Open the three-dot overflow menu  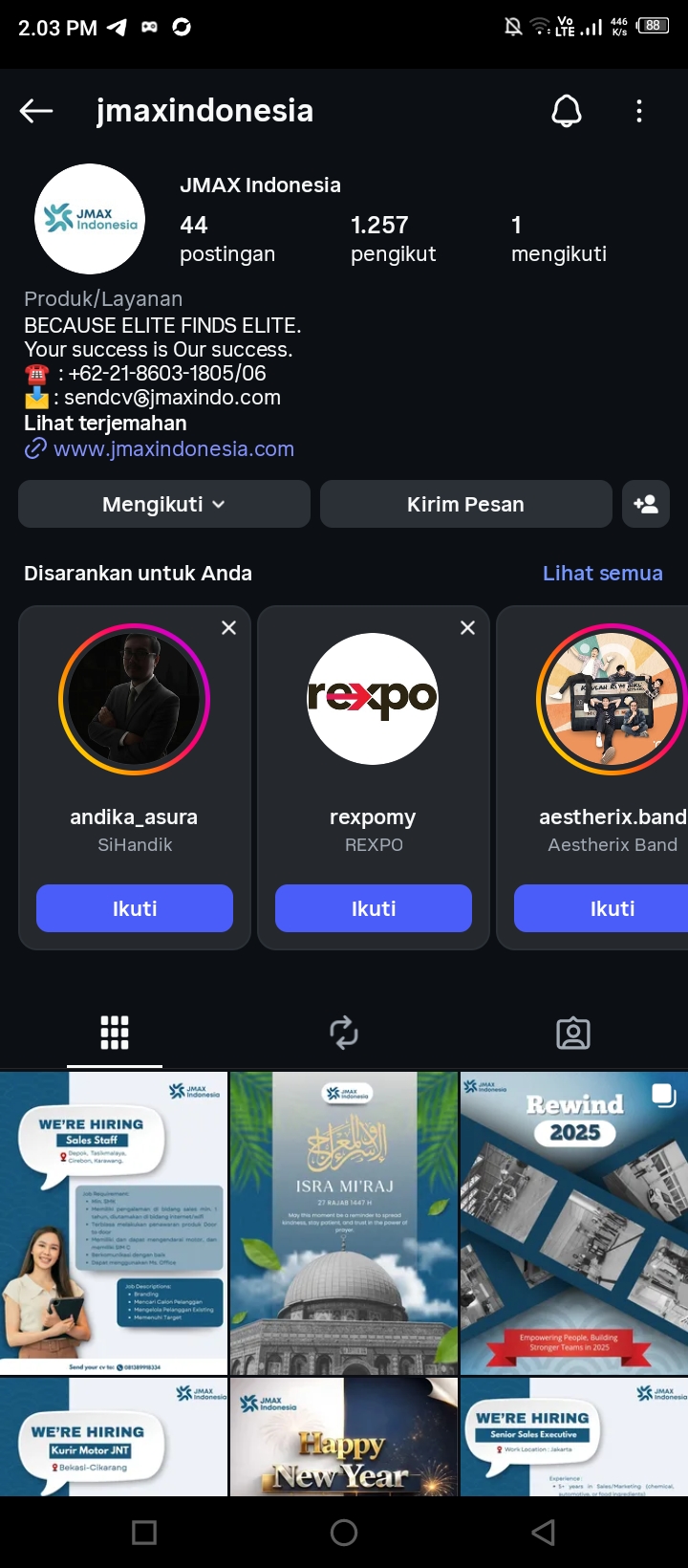tap(639, 111)
